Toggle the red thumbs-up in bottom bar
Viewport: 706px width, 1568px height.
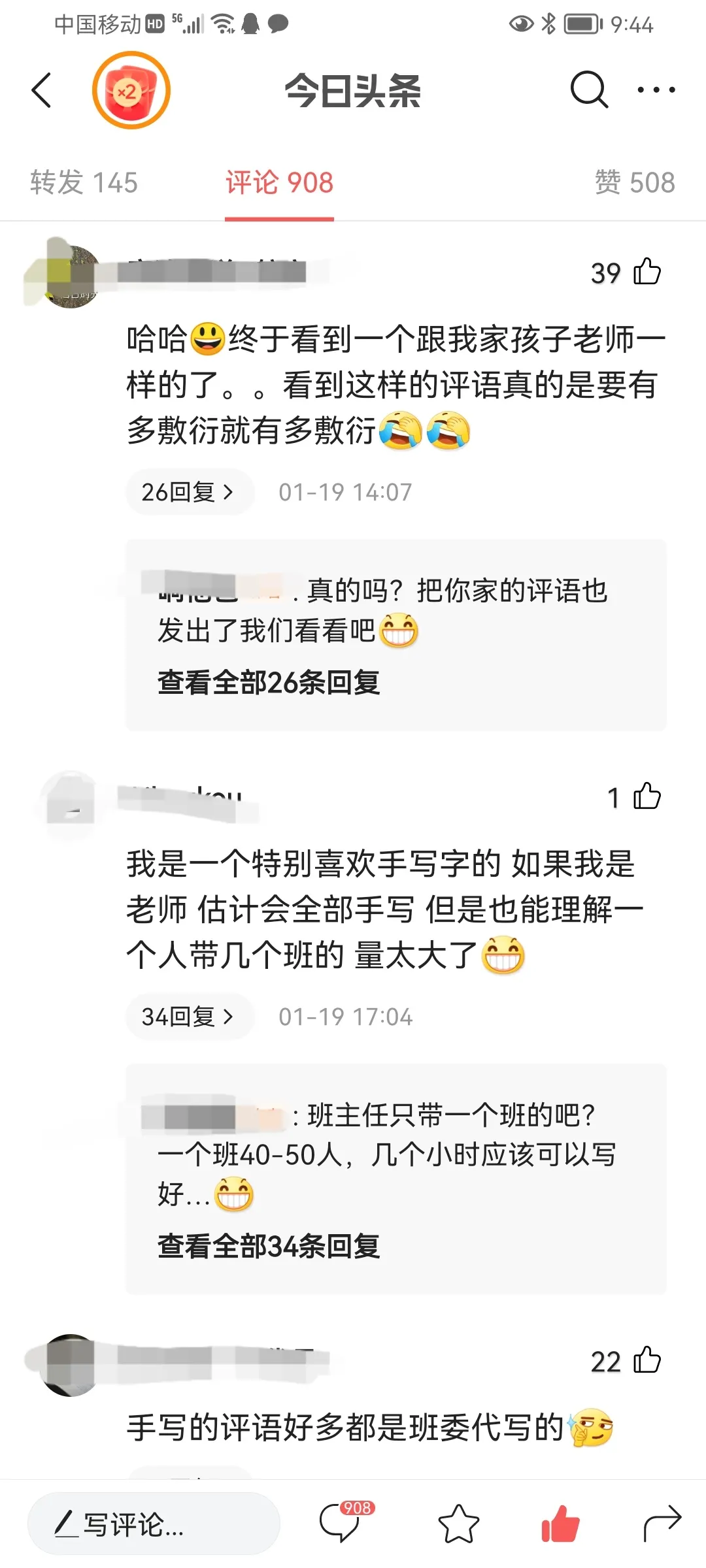(560, 1524)
